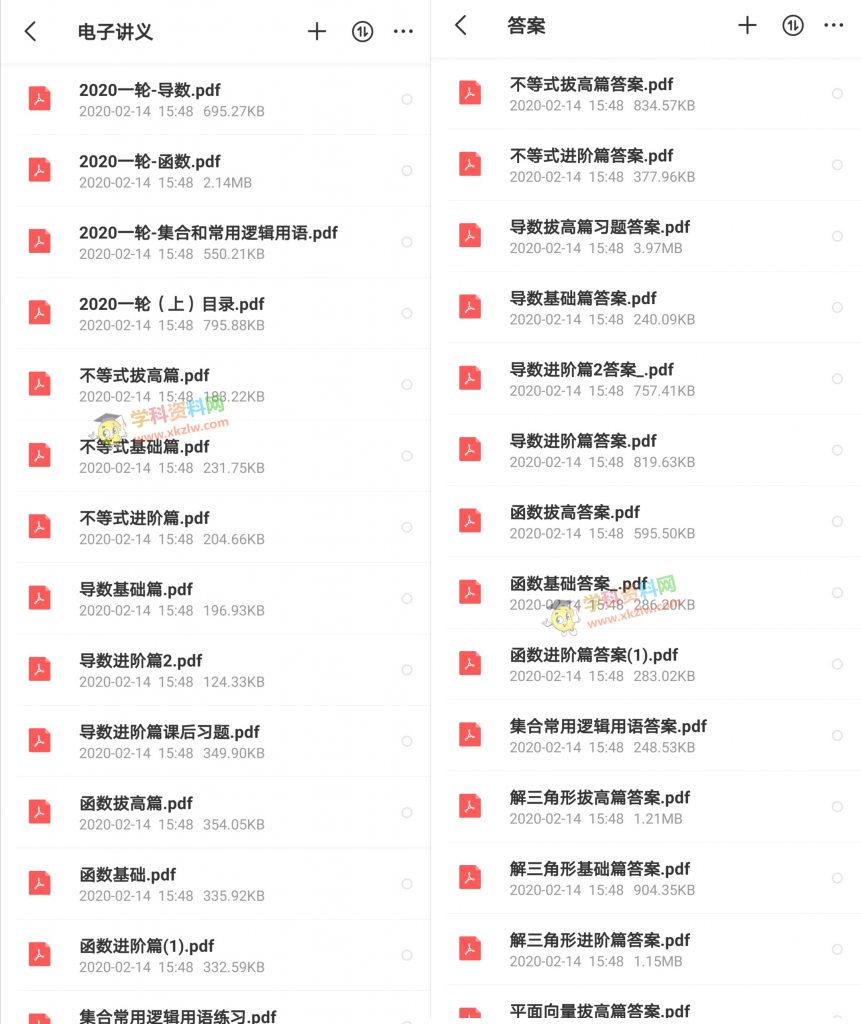Open 2020一轮-导数.pdf
This screenshot has width=861, height=1024.
pyautogui.click(x=150, y=99)
